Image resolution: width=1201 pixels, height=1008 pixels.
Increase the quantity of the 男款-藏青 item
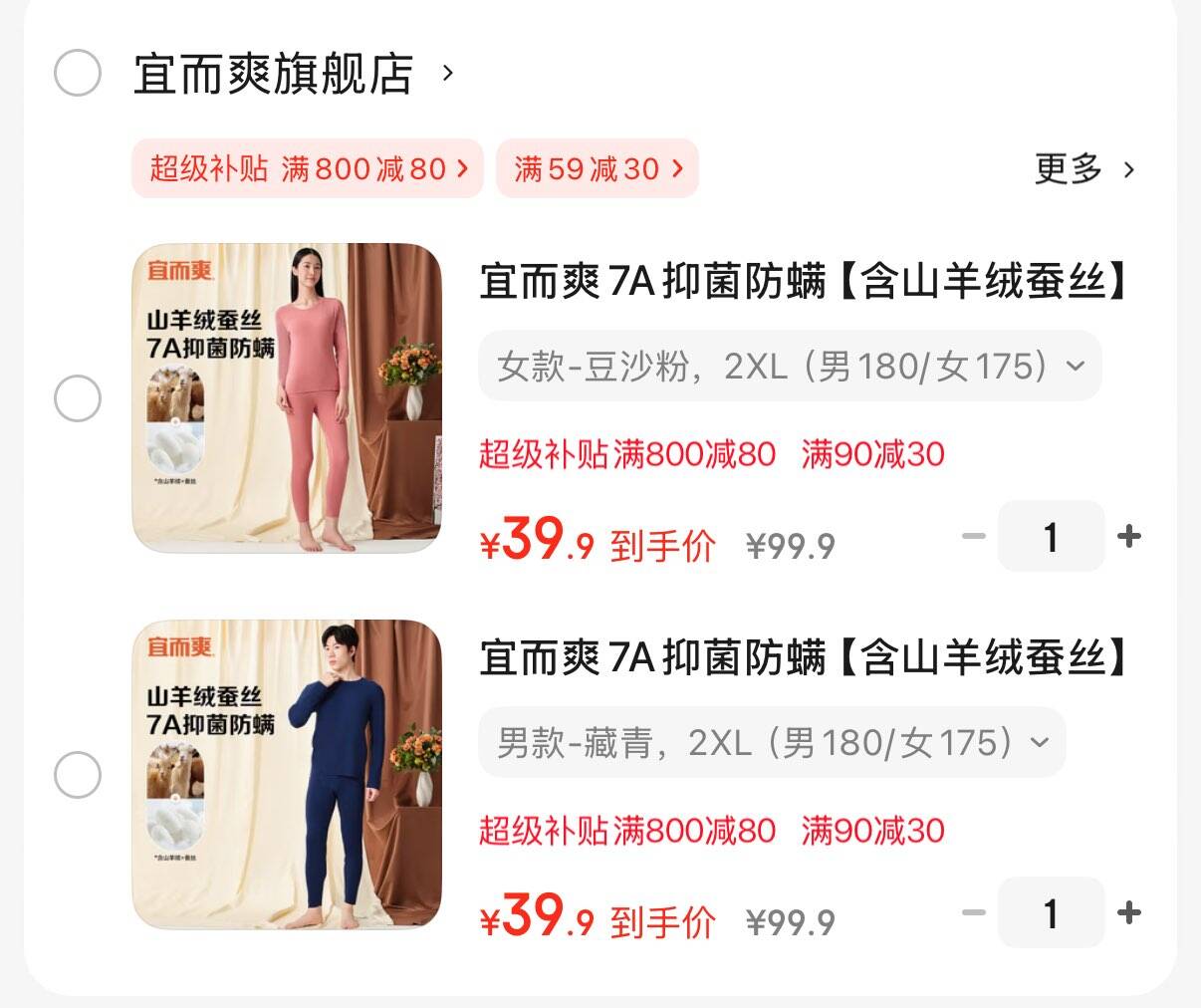[x=1129, y=912]
